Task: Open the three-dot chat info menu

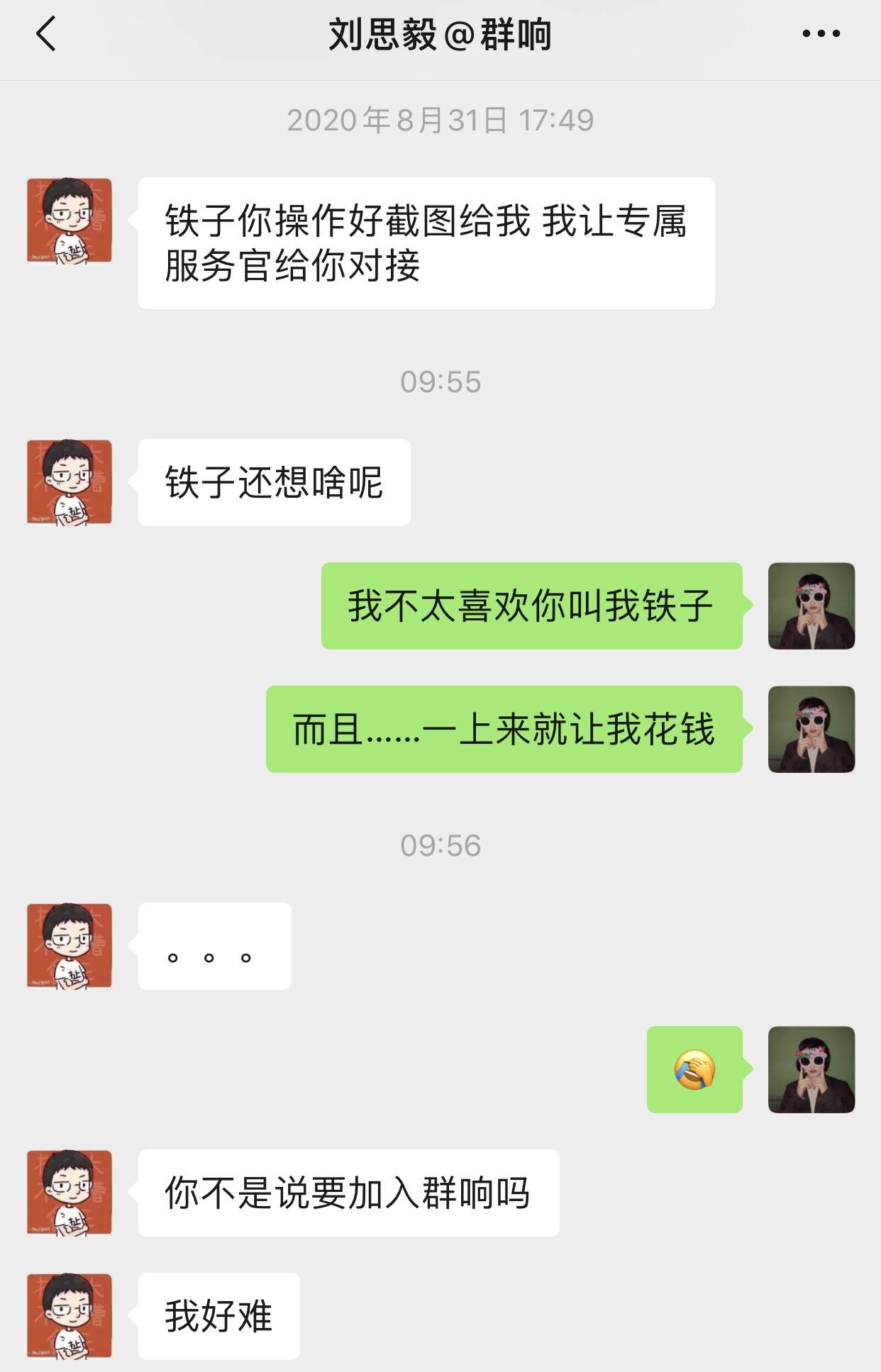Action: click(821, 33)
